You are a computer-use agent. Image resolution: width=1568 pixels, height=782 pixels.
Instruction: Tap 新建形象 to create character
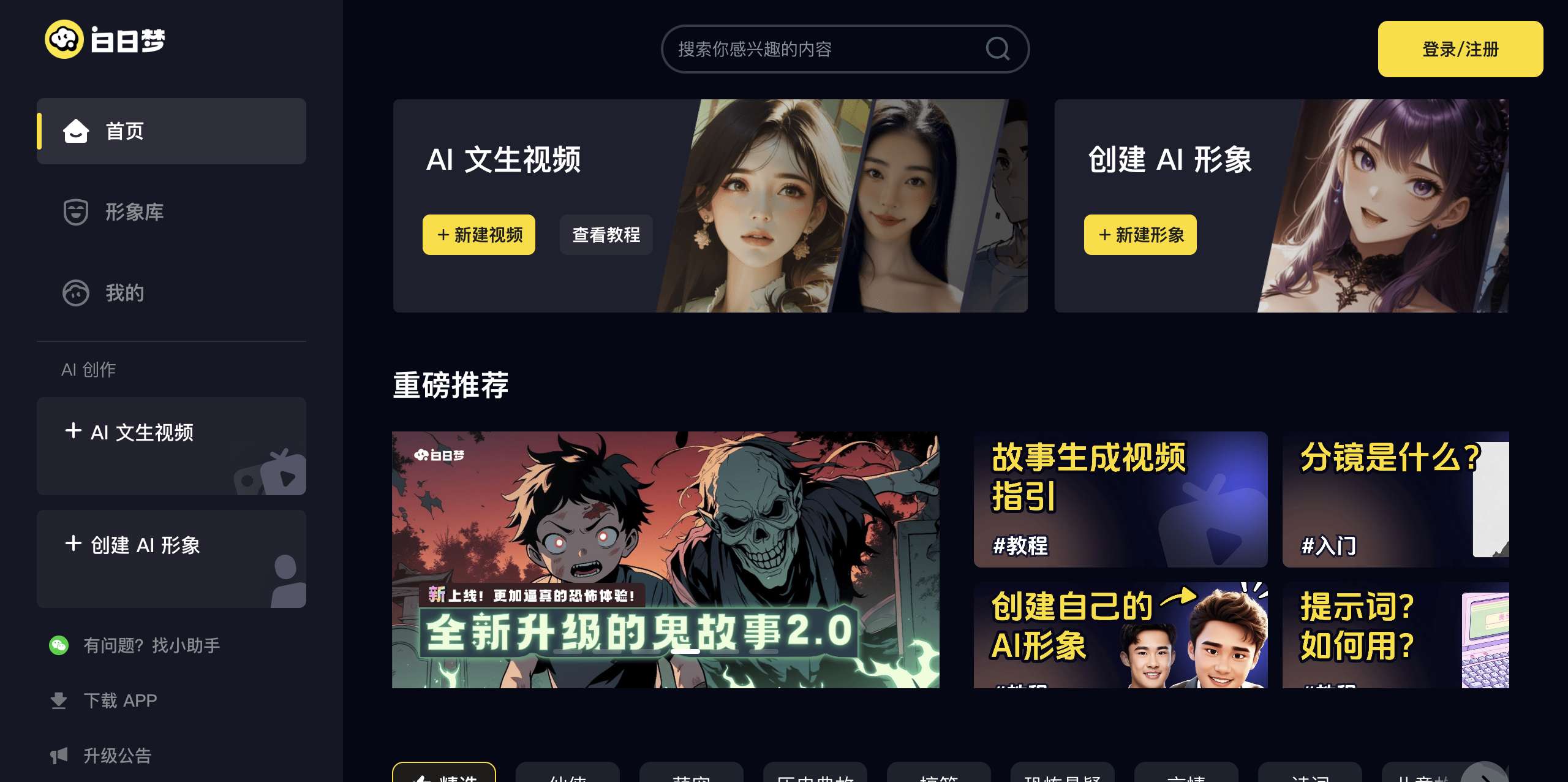pos(1140,235)
